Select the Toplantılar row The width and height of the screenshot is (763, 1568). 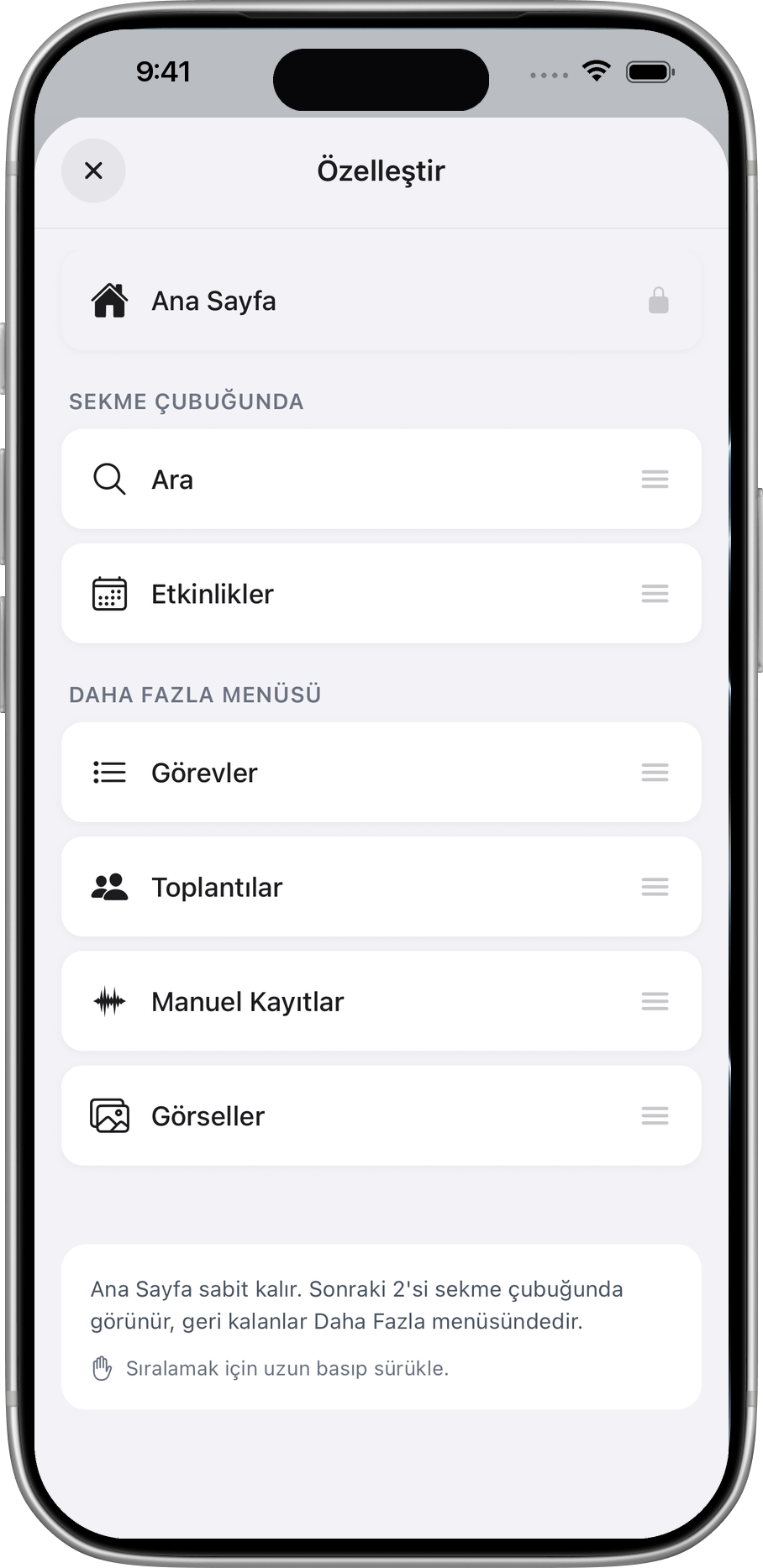point(381,887)
